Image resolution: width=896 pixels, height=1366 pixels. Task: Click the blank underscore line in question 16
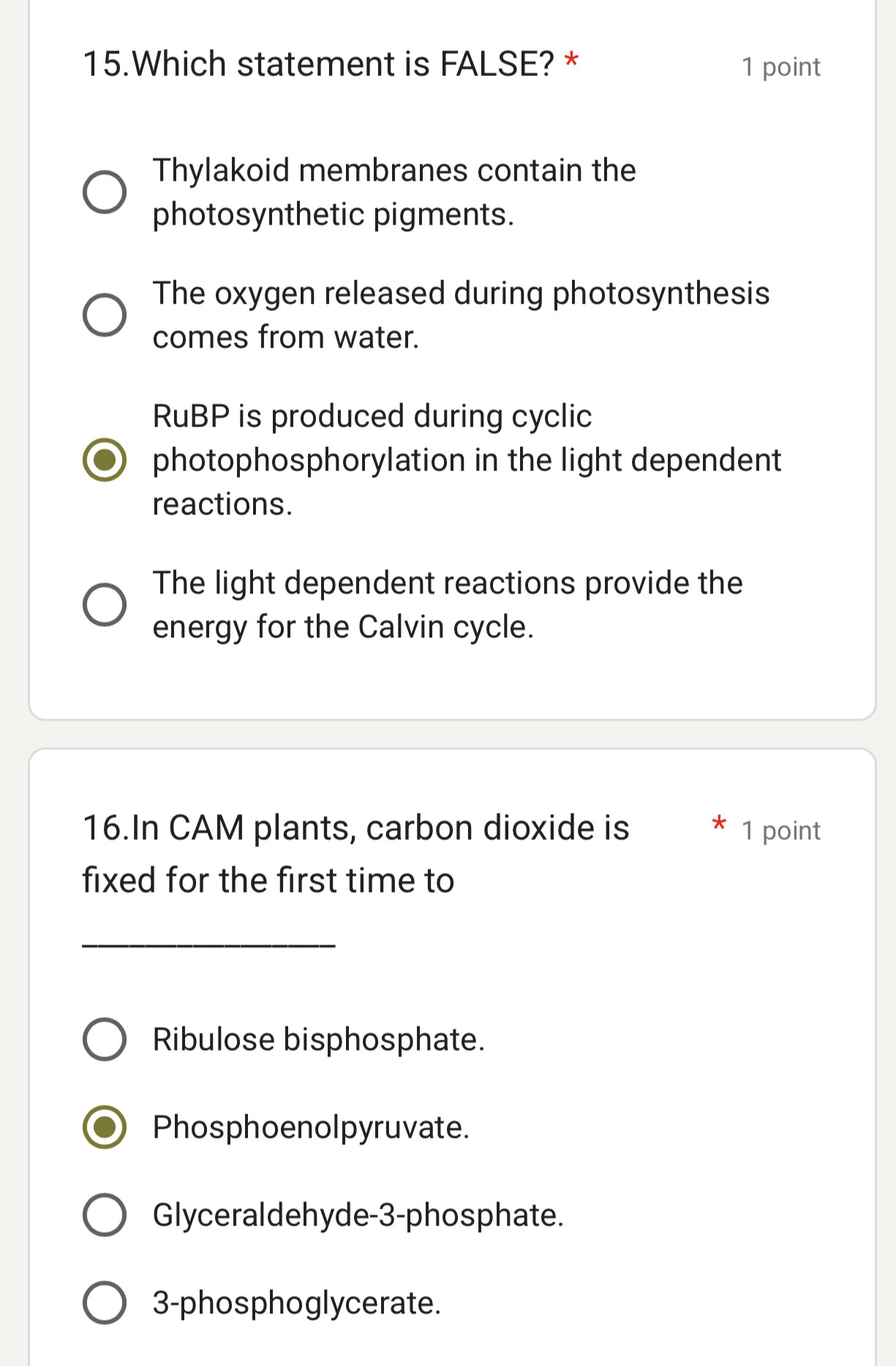[x=208, y=946]
